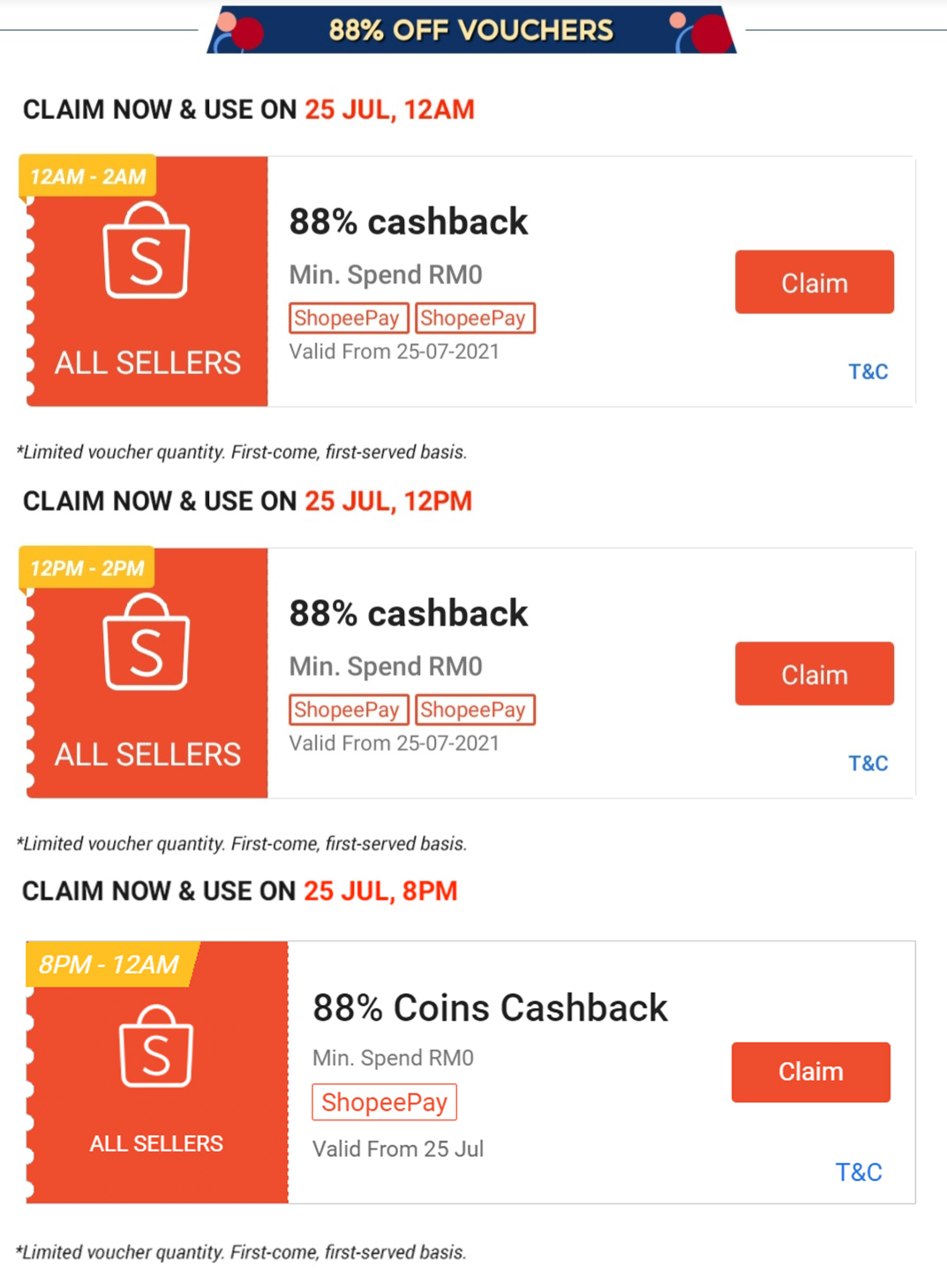Viewport: 947px width, 1288px height.
Task: View T&C of the 12PM - 2PM voucher
Action: [x=868, y=763]
